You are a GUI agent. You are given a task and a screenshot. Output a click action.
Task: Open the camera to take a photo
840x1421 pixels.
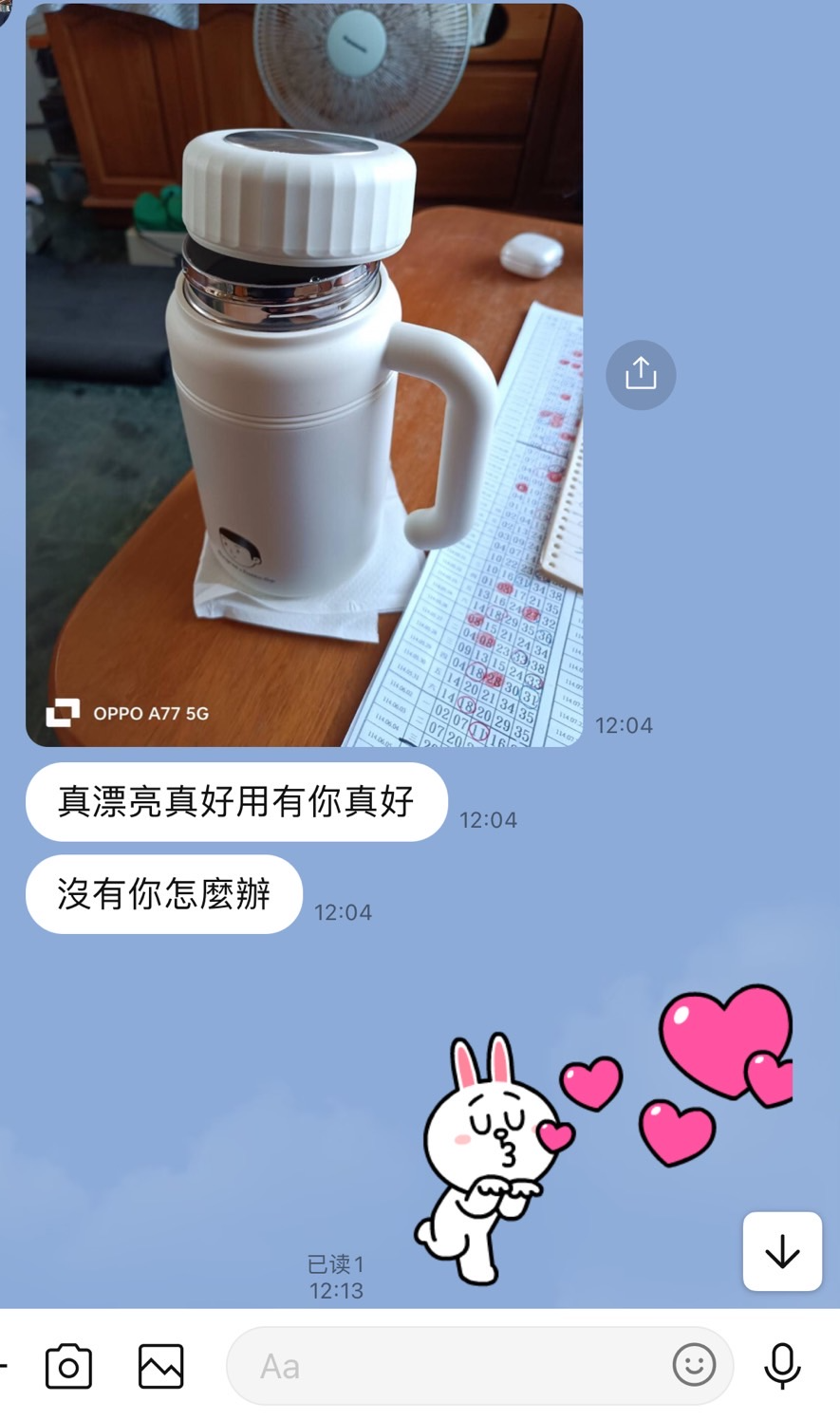coord(68,1366)
